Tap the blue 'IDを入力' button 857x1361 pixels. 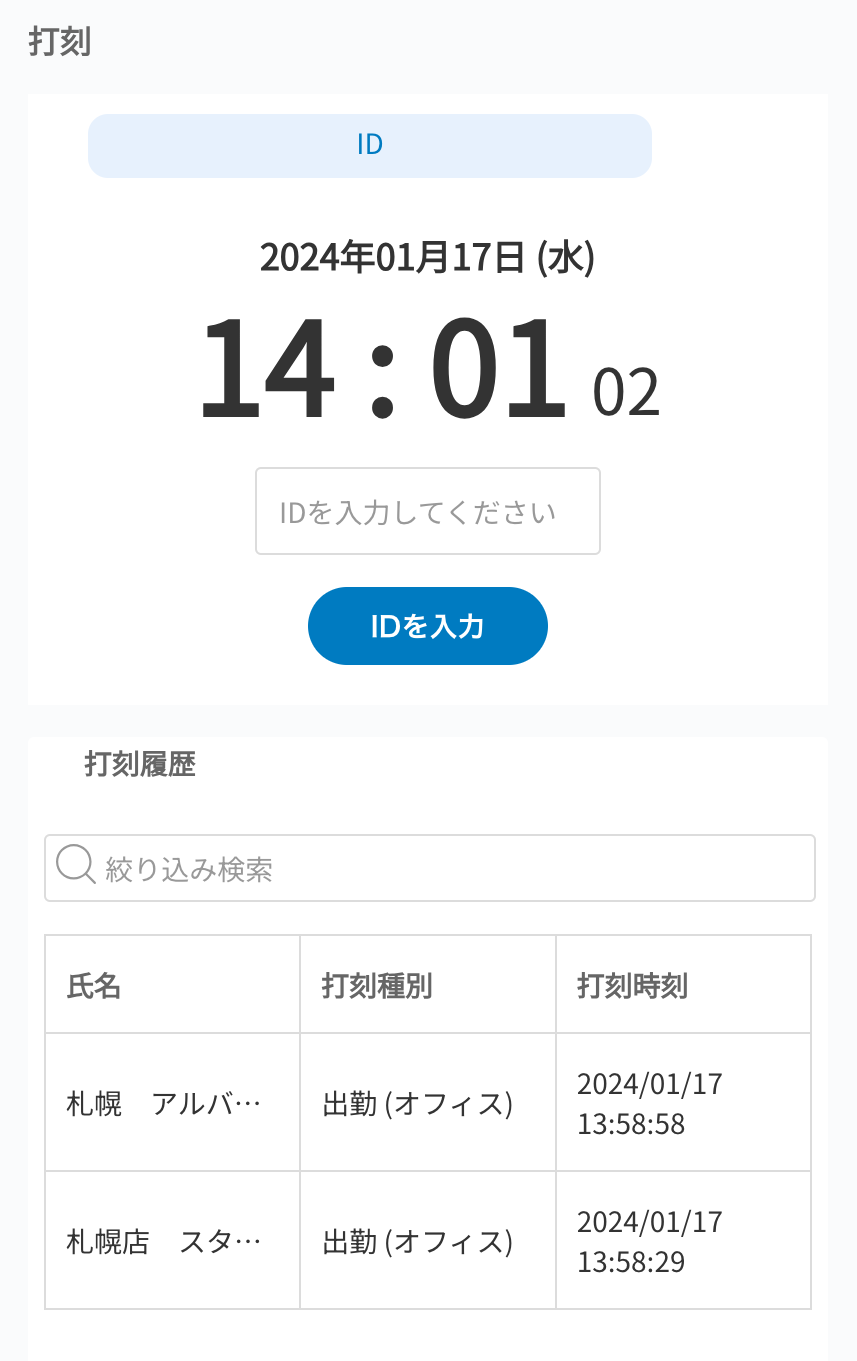[x=428, y=626]
